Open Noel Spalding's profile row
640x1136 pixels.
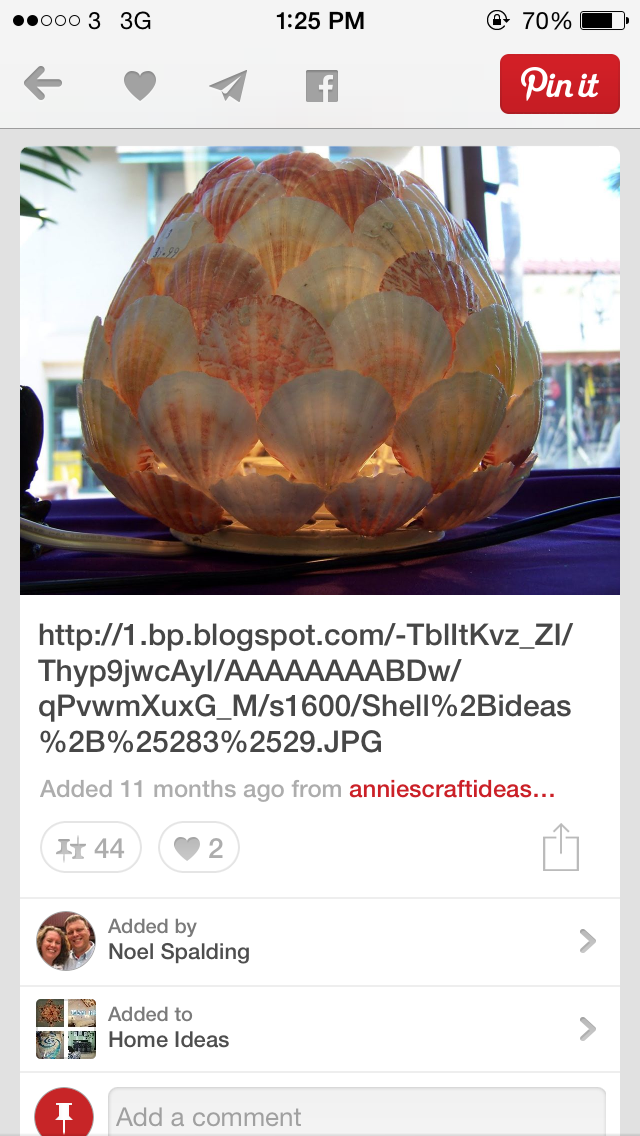(x=320, y=942)
